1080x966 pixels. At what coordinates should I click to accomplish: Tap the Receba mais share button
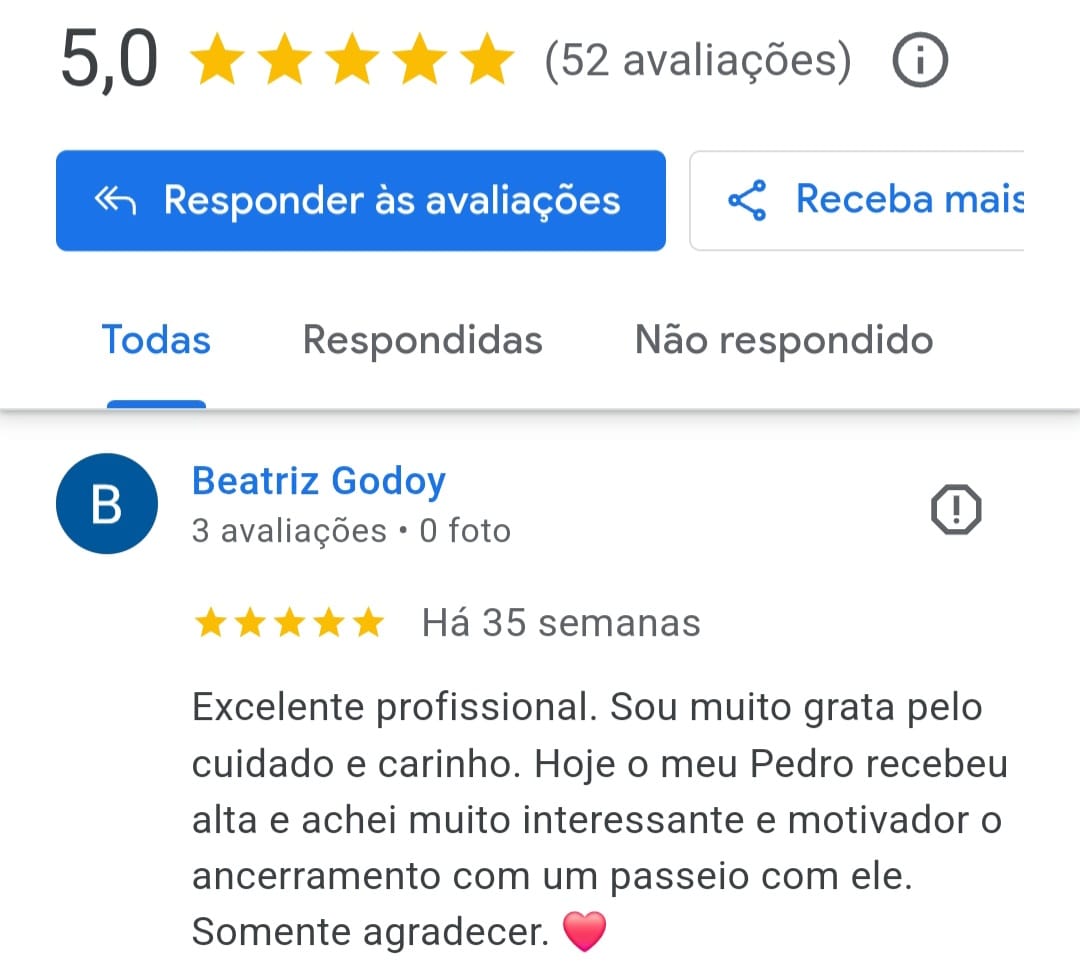click(x=860, y=200)
